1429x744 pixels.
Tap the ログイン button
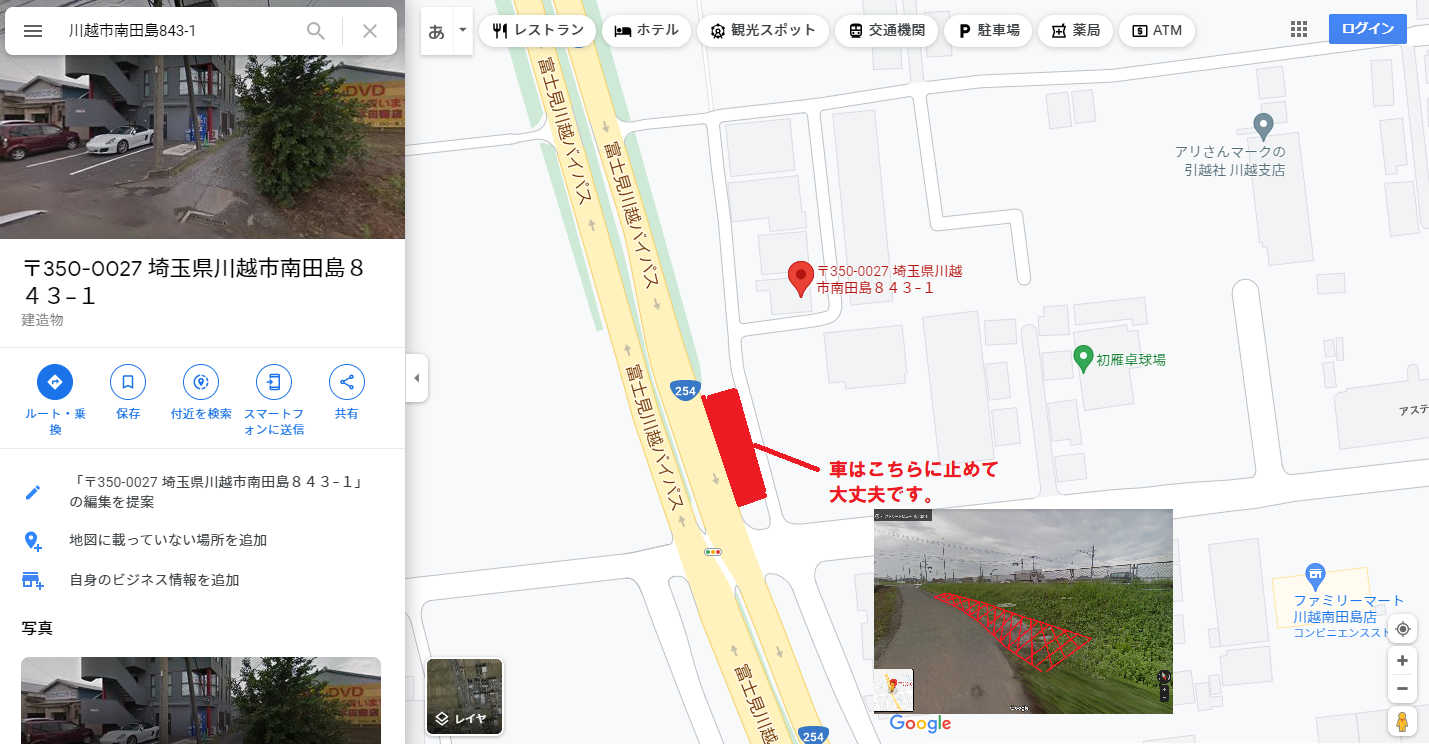coord(1367,29)
